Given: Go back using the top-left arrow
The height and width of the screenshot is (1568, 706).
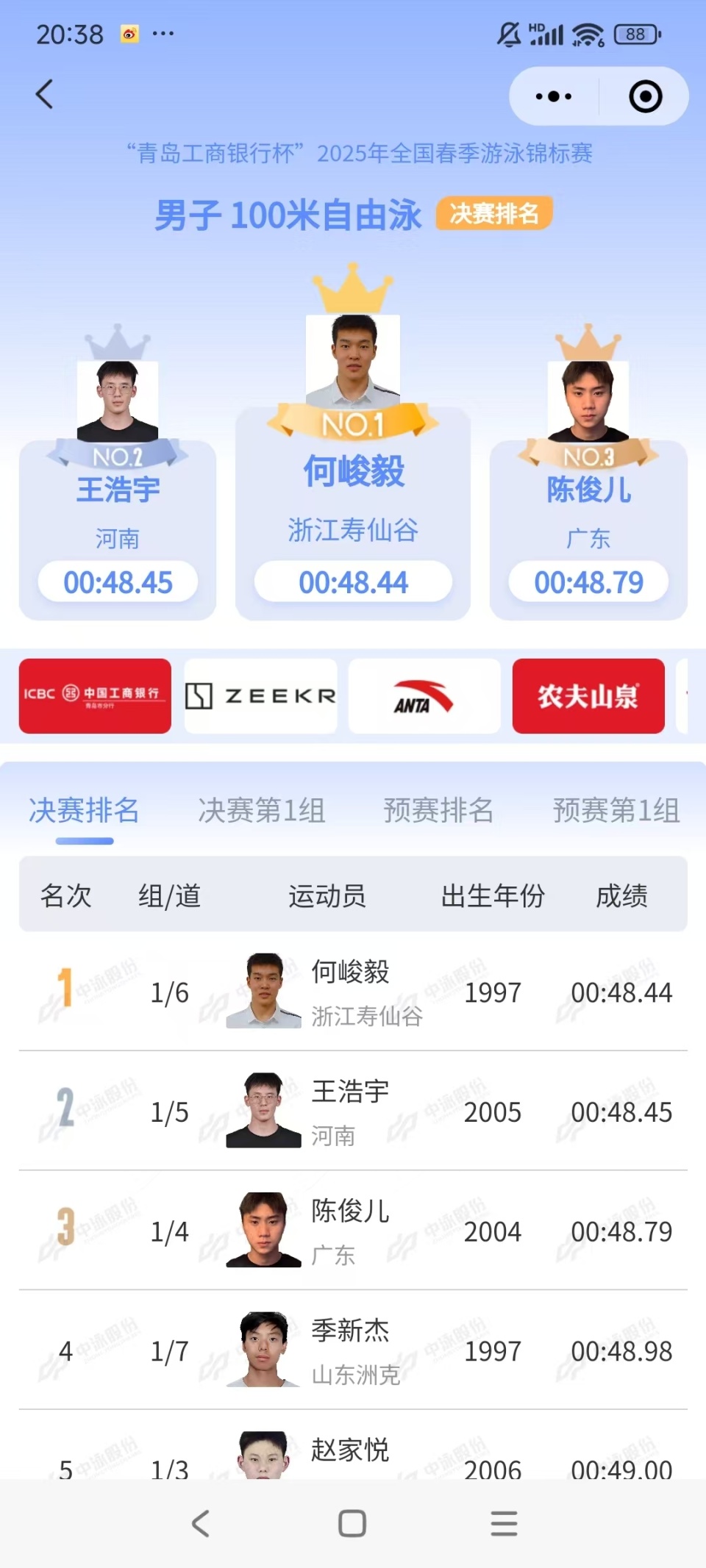Looking at the screenshot, I should (x=45, y=95).
